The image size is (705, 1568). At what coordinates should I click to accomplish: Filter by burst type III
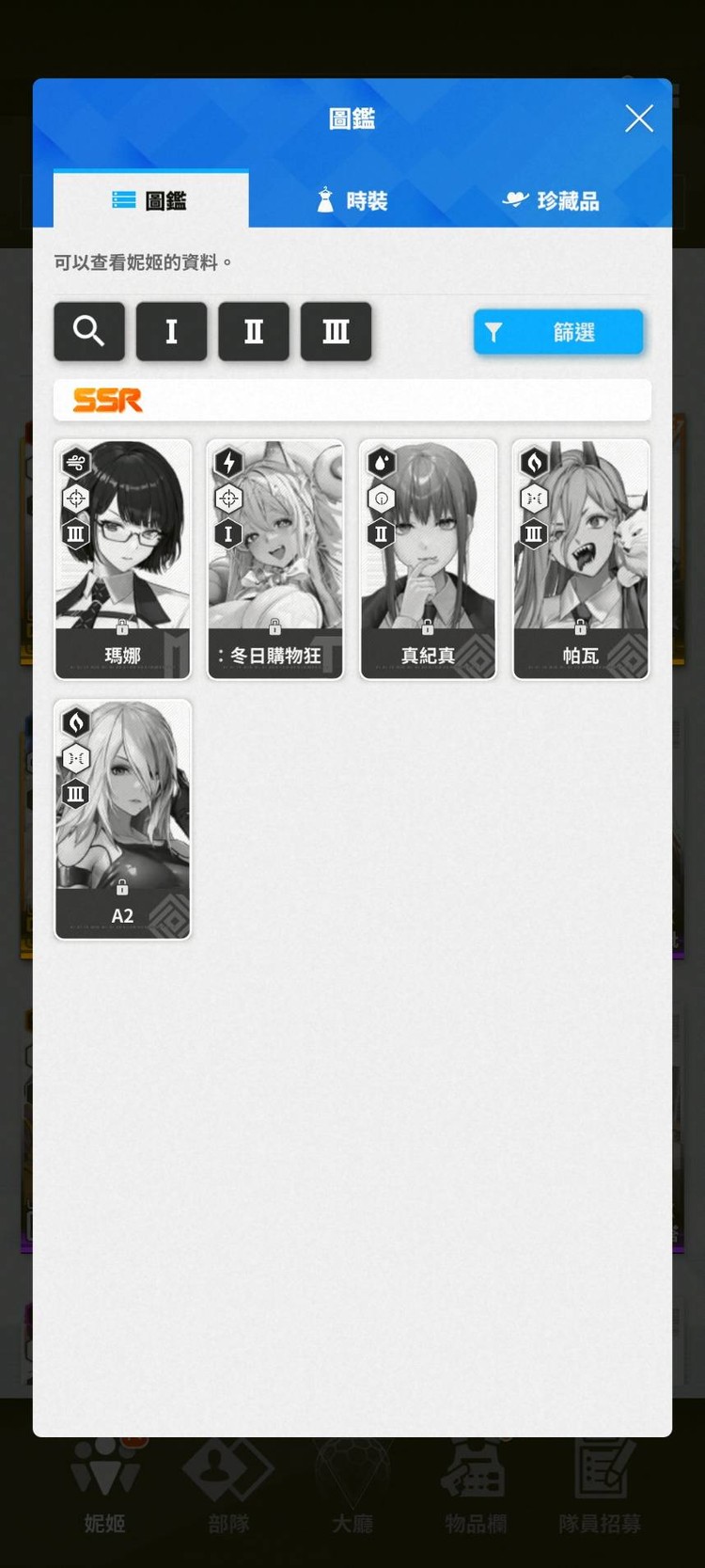336,331
